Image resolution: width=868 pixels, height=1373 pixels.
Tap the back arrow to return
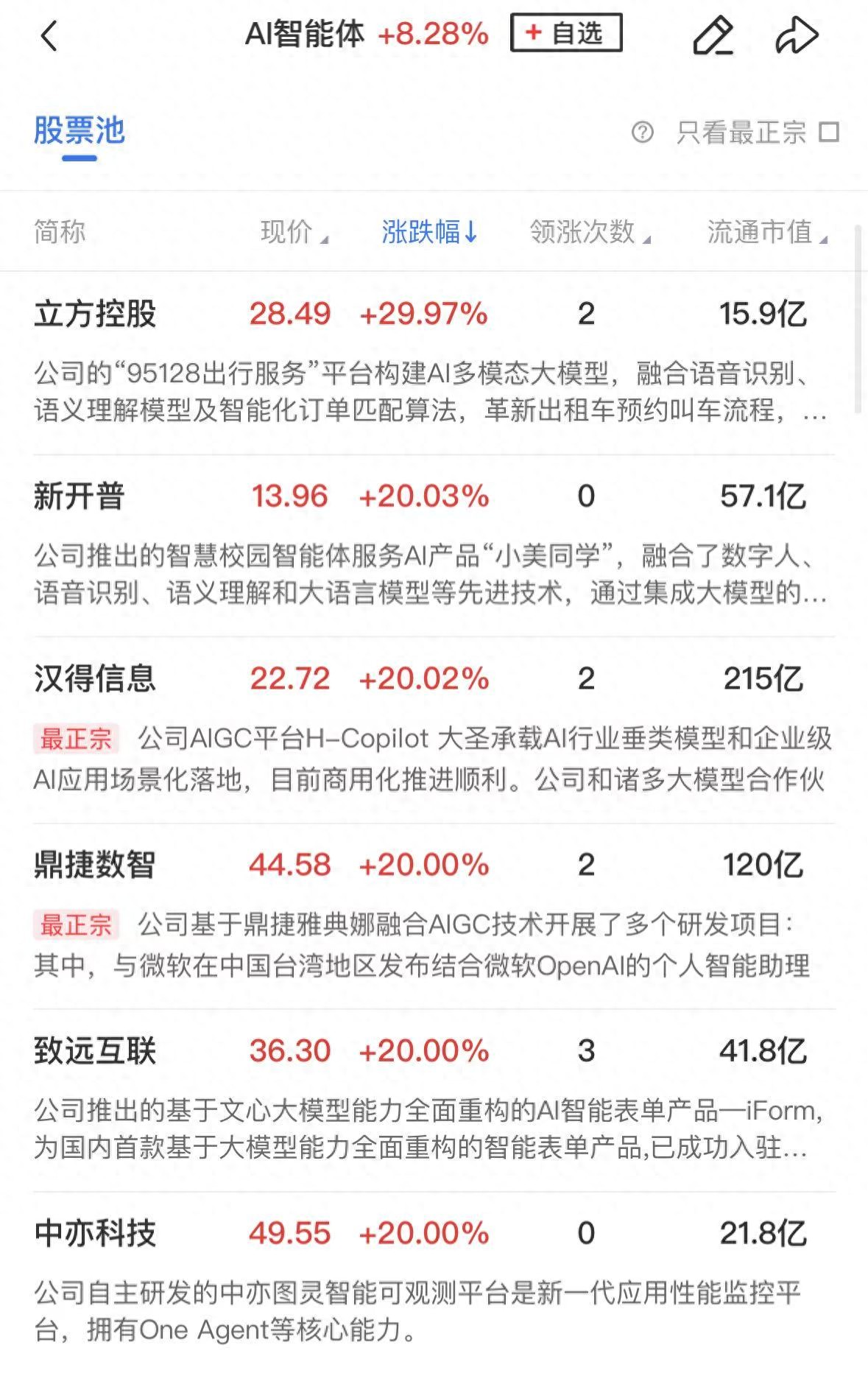(x=44, y=35)
